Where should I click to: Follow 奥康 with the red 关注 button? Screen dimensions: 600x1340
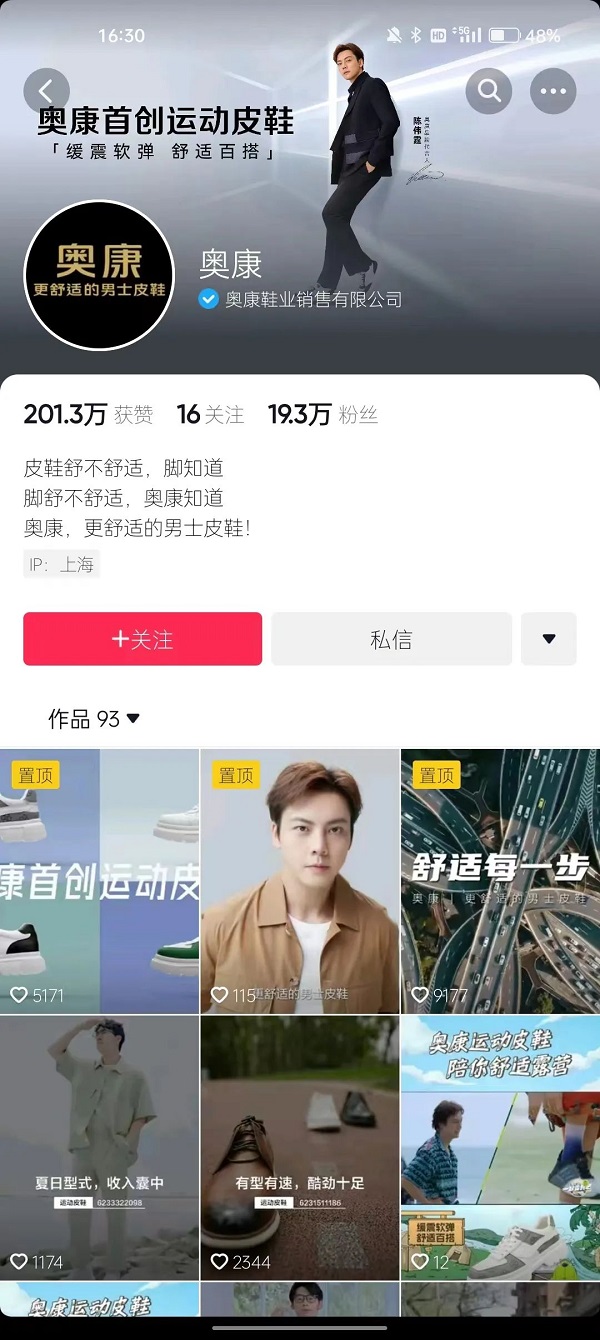(x=143, y=639)
